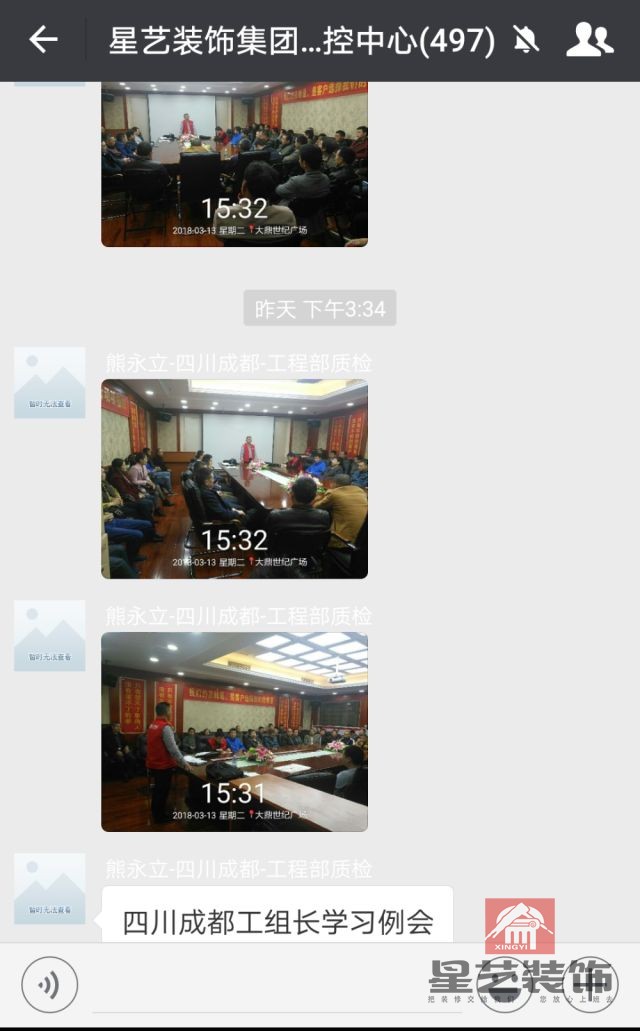640x1031 pixels.
Task: Open the group members info icon
Action: 589,40
